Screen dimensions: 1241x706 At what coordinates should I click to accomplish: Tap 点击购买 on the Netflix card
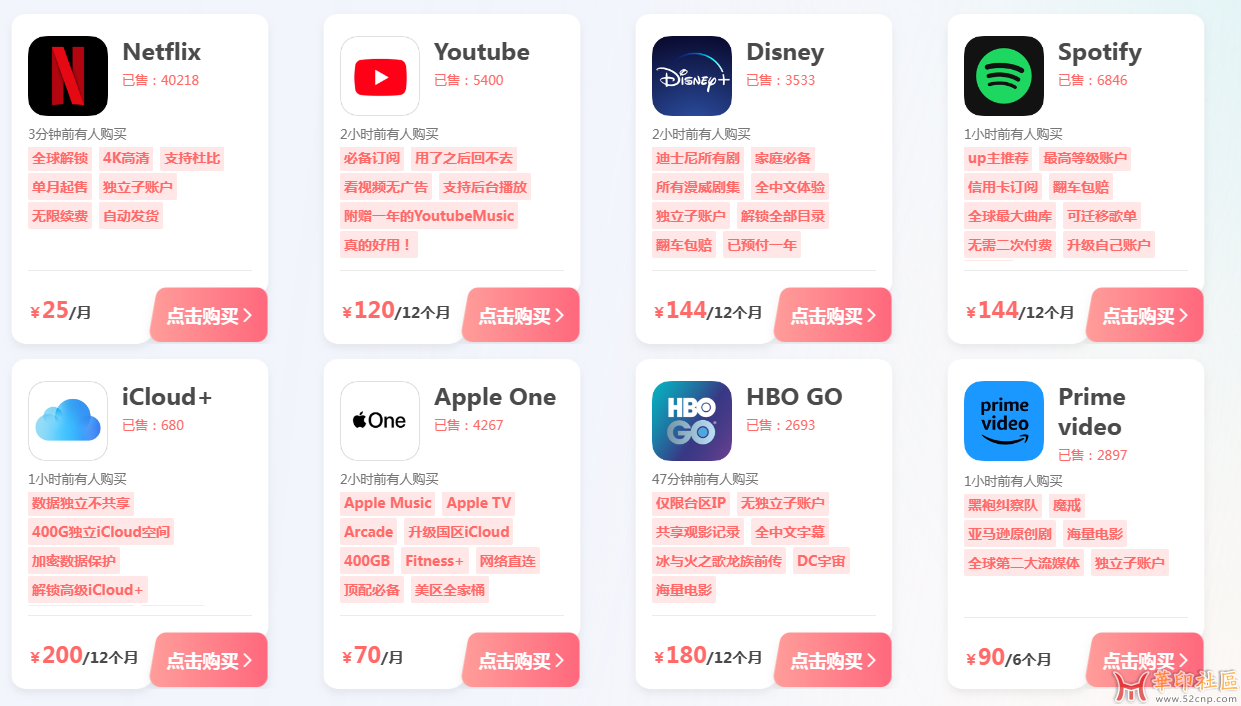coord(209,316)
